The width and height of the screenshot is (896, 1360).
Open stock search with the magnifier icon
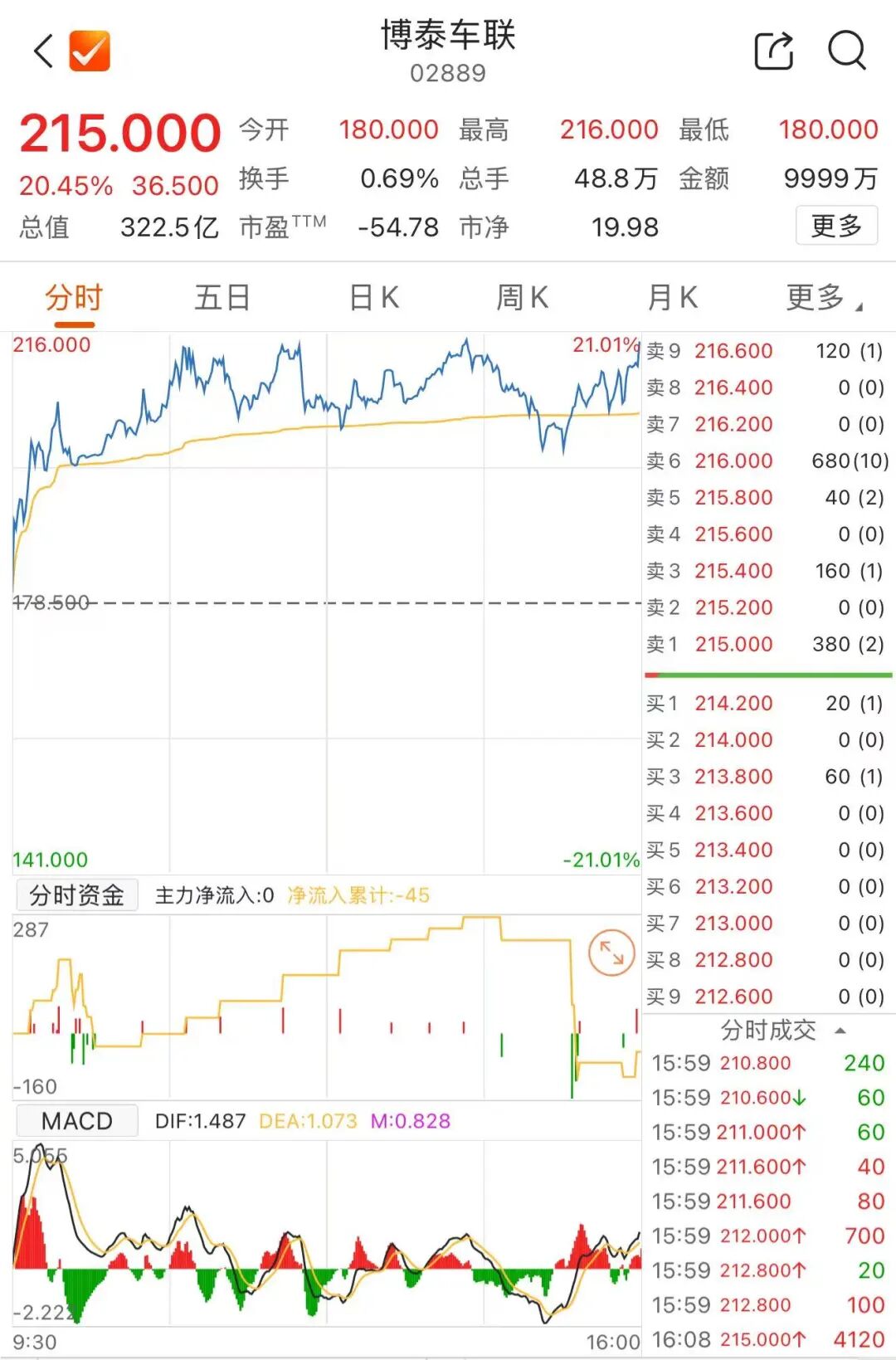pyautogui.click(x=847, y=51)
